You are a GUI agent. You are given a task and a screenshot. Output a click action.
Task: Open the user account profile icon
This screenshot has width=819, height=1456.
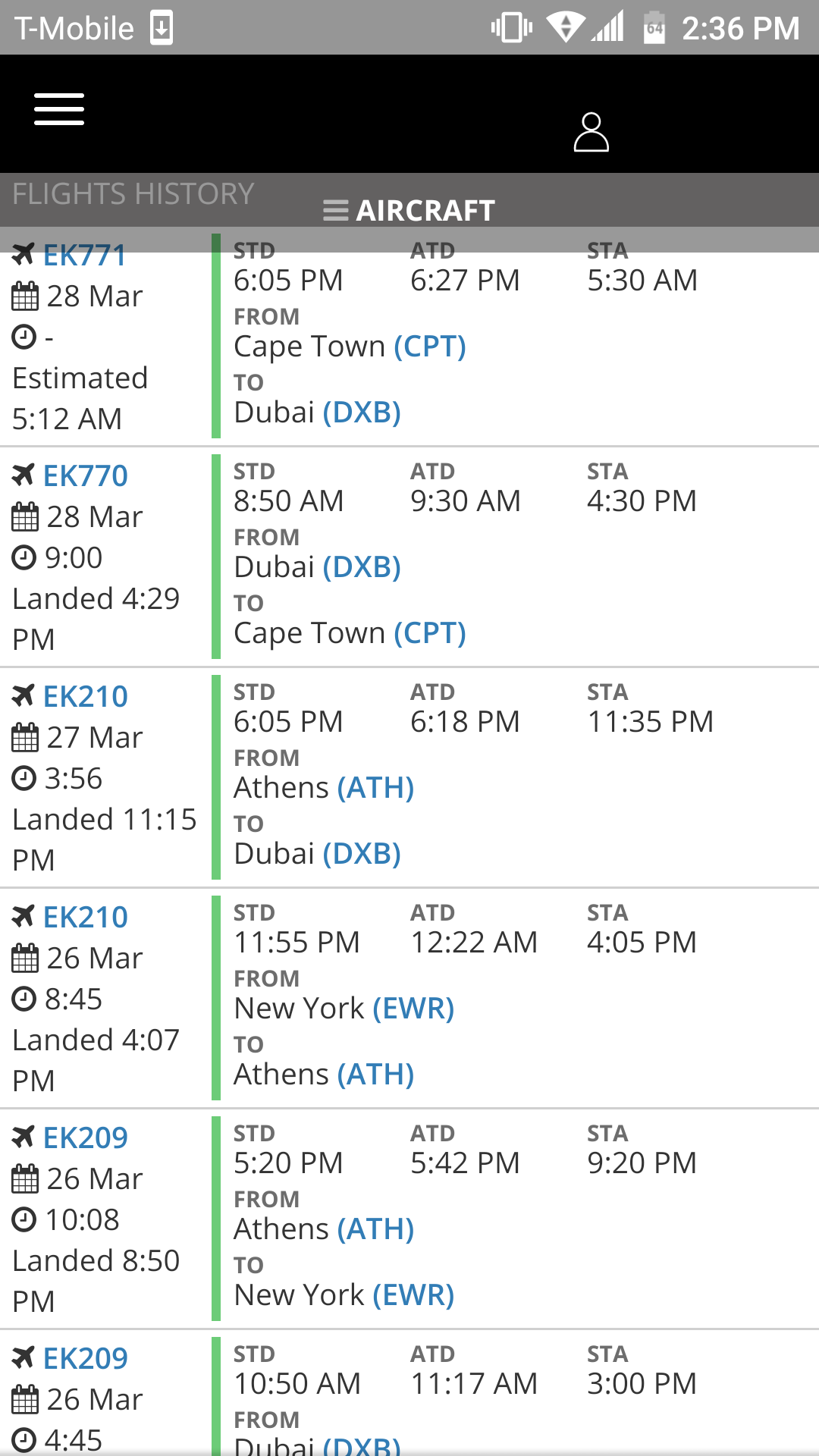pyautogui.click(x=591, y=133)
